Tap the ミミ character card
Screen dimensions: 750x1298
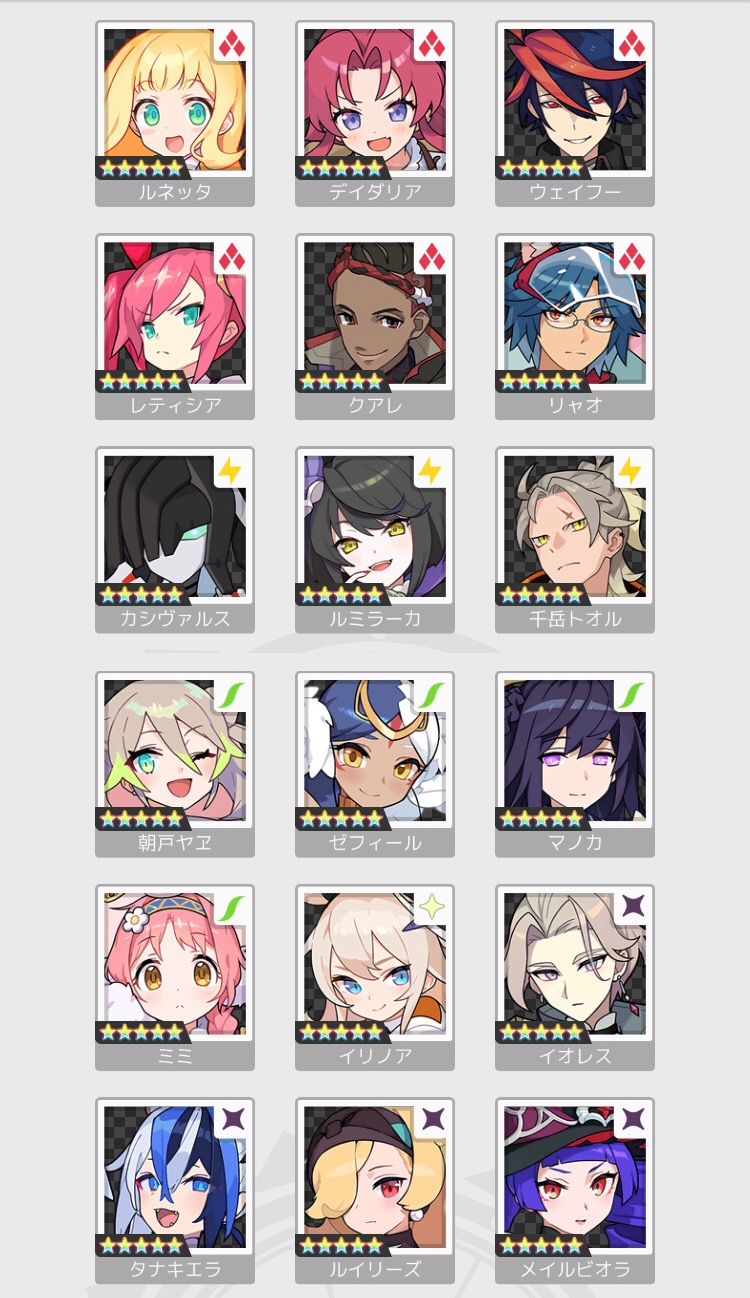[175, 966]
